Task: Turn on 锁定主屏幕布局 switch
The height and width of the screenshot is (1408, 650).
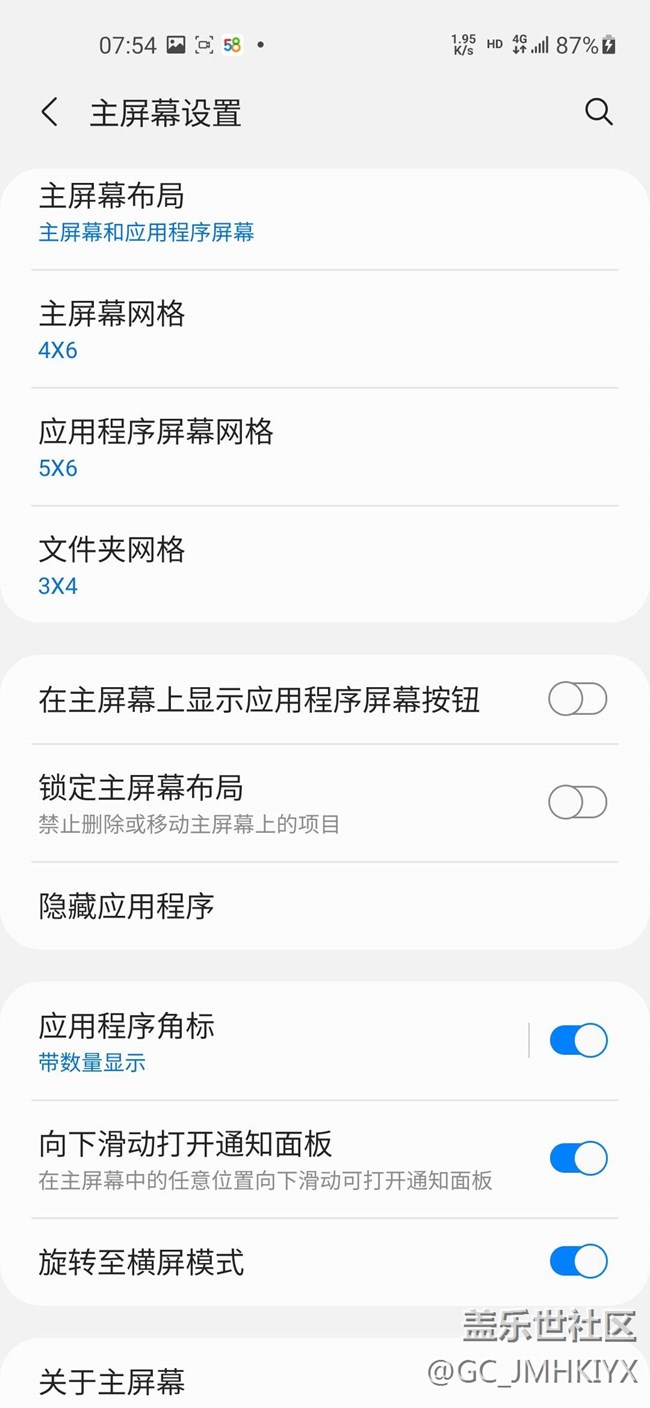Action: click(x=577, y=802)
